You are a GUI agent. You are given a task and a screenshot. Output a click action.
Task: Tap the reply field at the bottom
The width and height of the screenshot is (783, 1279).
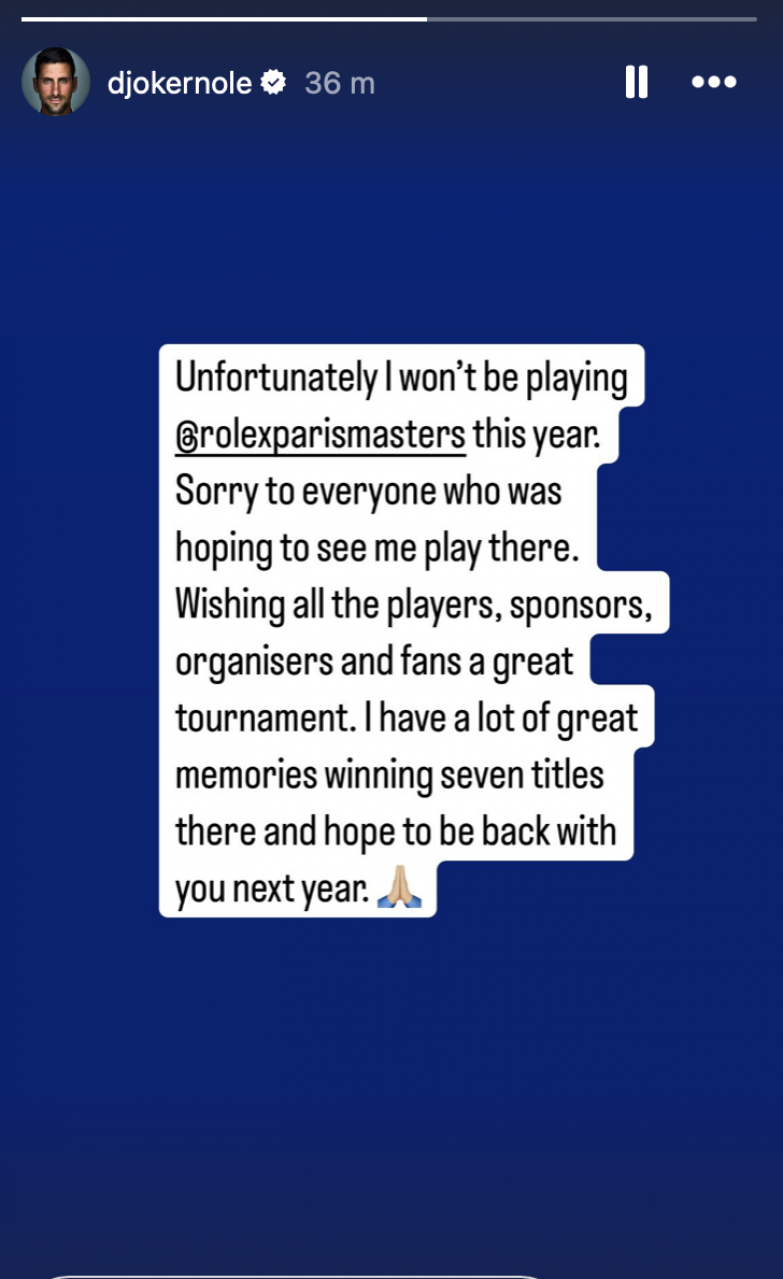click(300, 1273)
